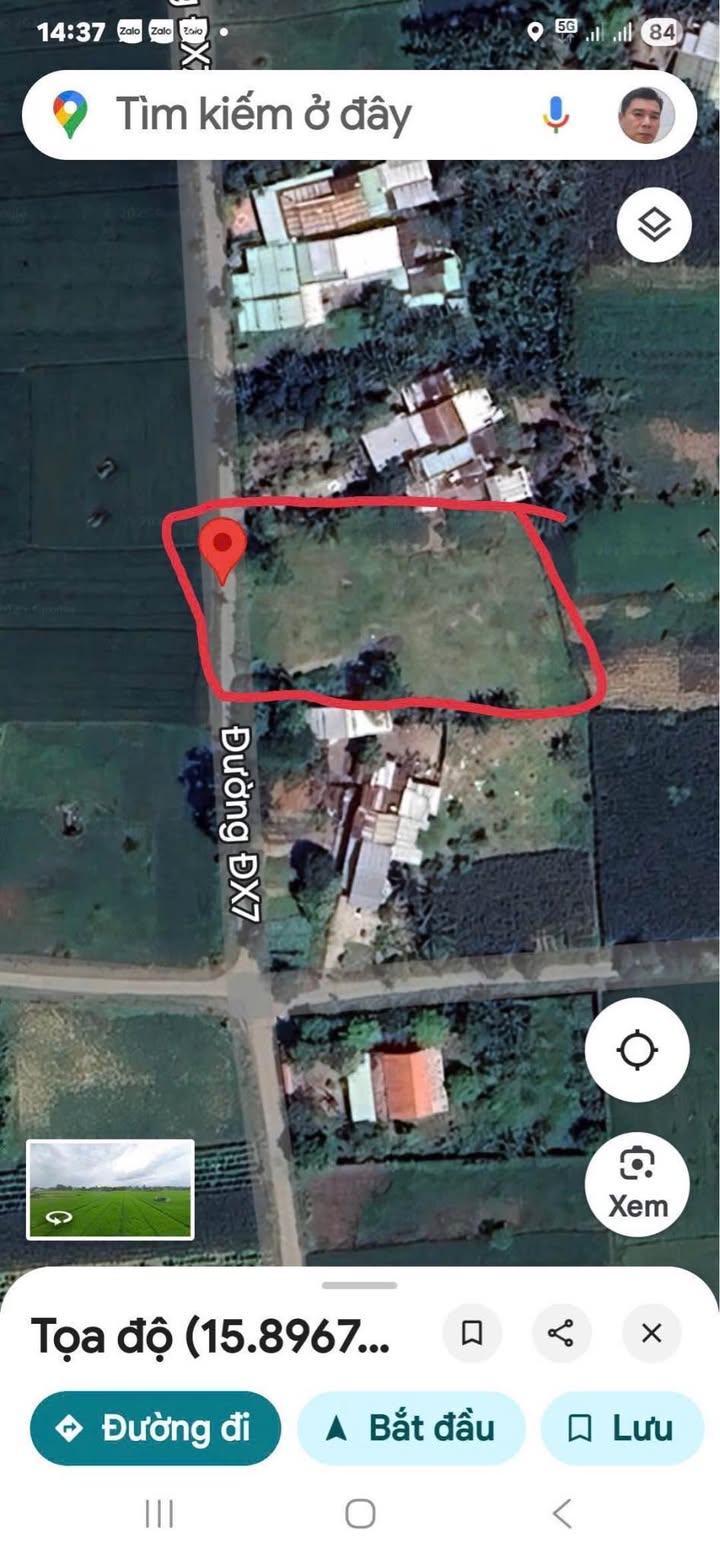This screenshot has height=1559, width=720.
Task: Open the account profile picture
Action: [645, 115]
